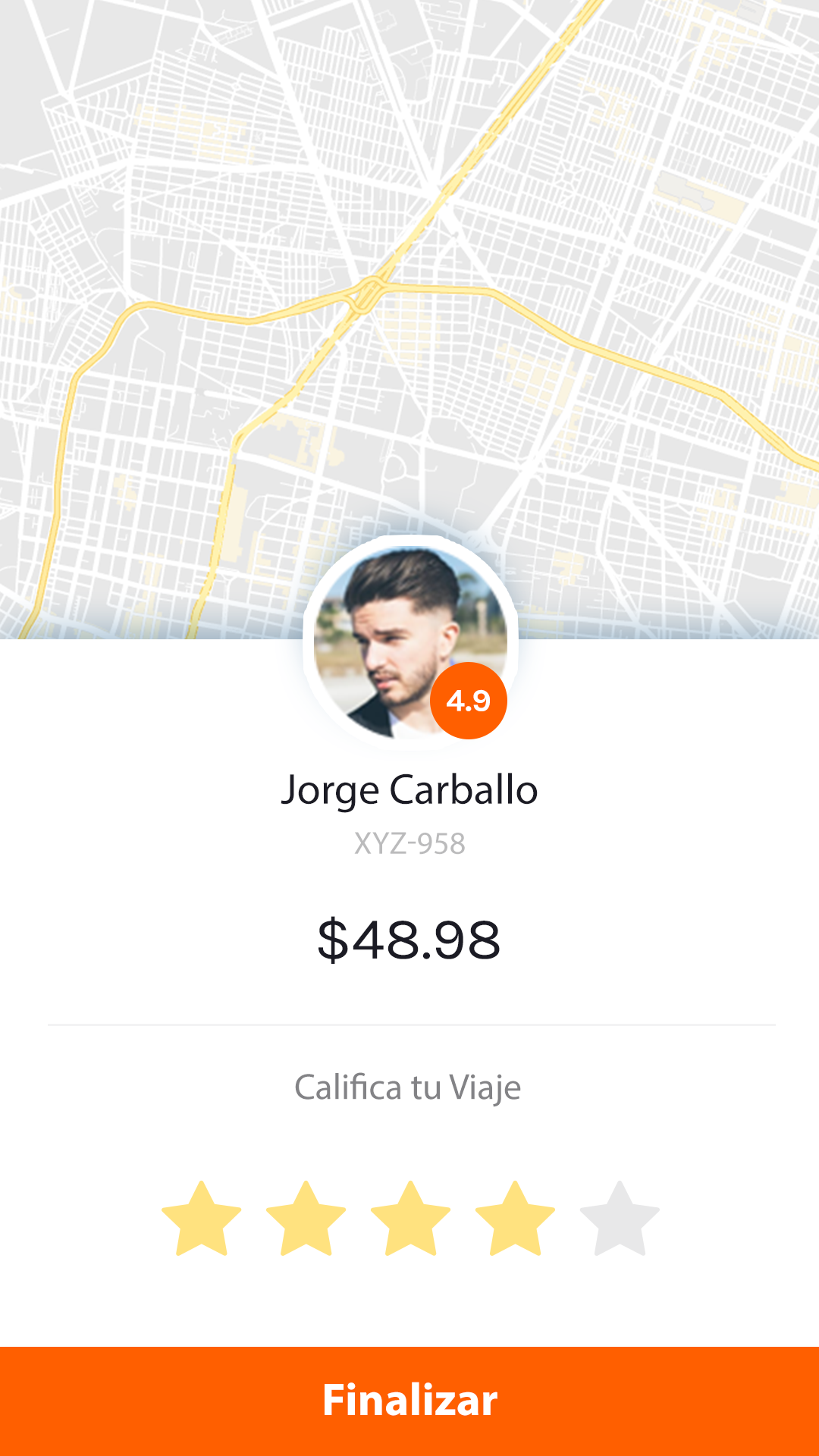Choose the fourth star rating

pos(516,1219)
